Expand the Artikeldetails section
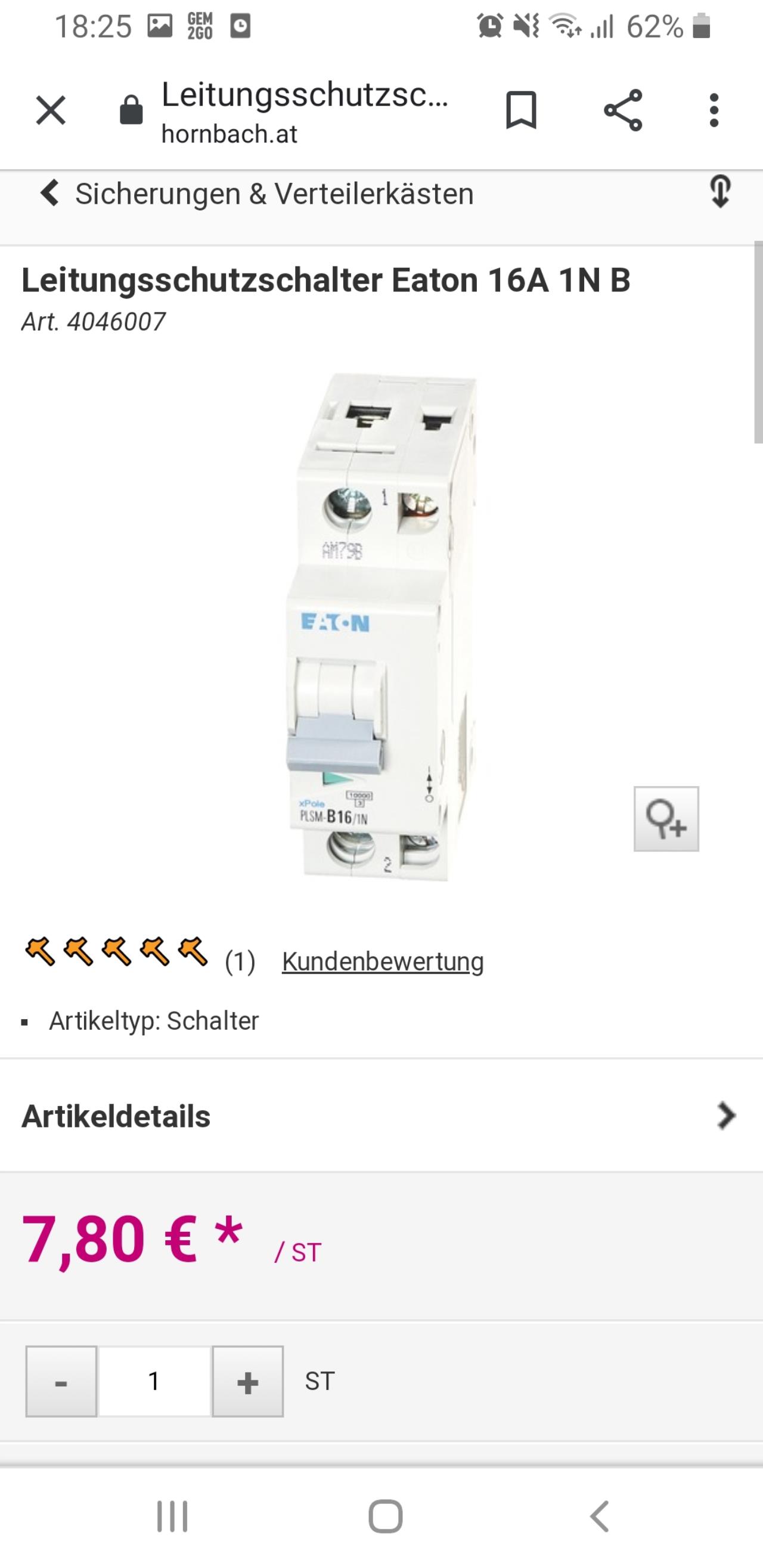763x1568 pixels. point(381,1116)
